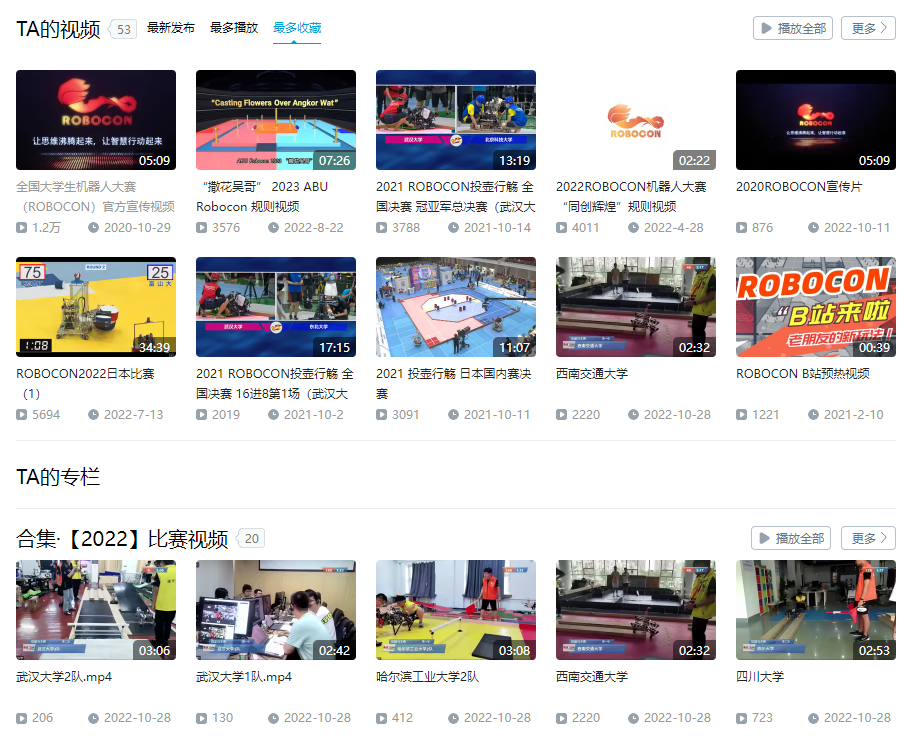Play the 武汉大学1队.mp4 video
915x739 pixels.
(x=276, y=610)
